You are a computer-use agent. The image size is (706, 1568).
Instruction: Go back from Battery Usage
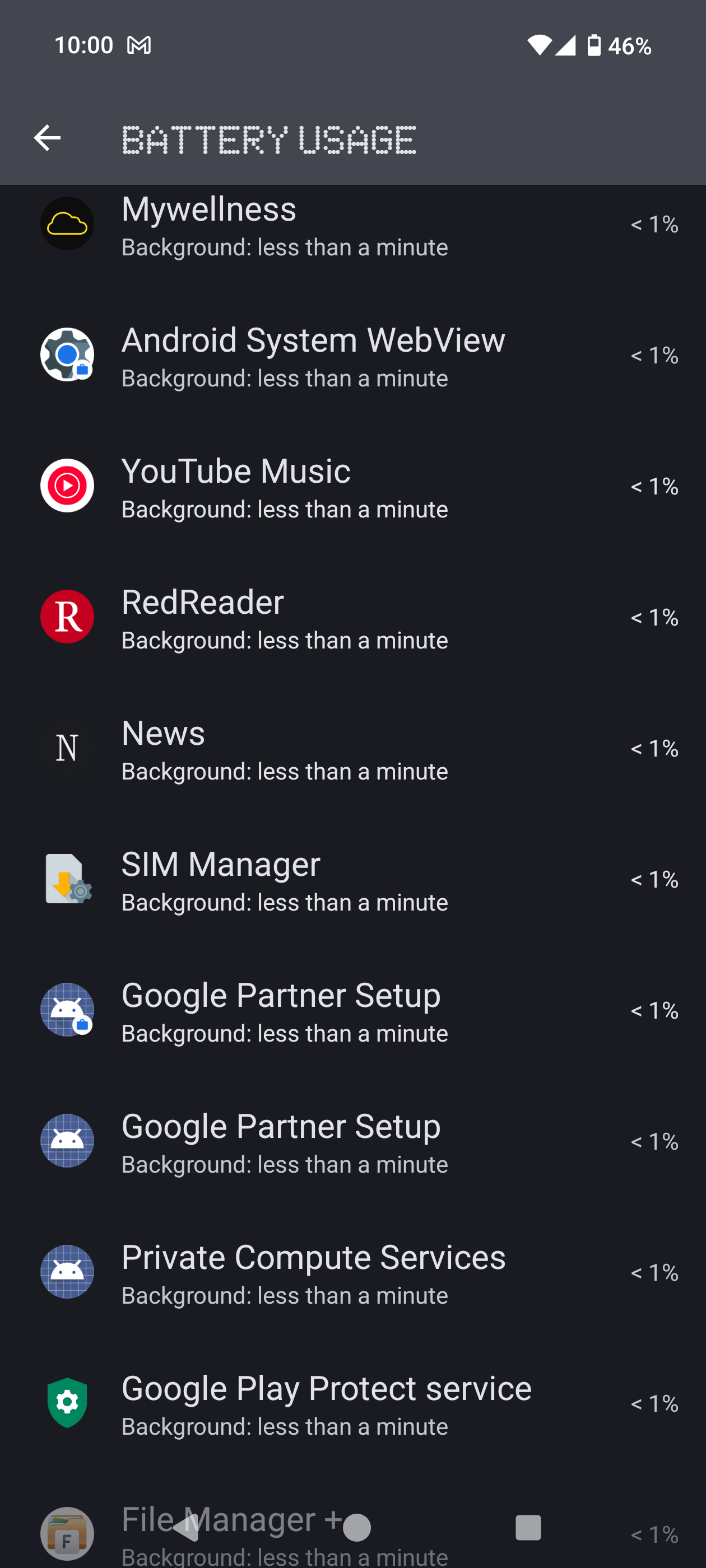pyautogui.click(x=47, y=138)
